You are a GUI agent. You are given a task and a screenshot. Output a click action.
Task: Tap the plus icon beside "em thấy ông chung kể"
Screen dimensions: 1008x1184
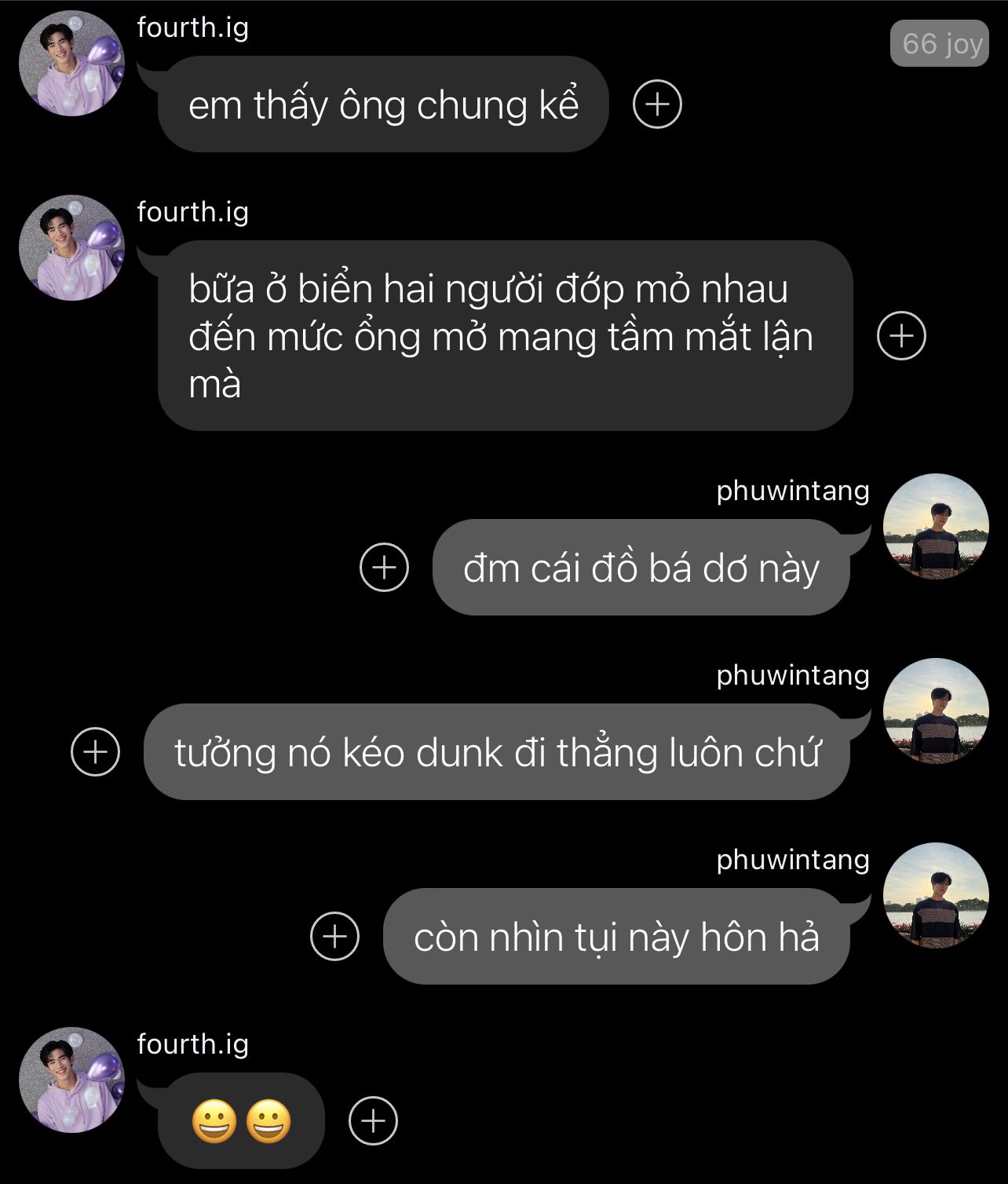tap(657, 104)
